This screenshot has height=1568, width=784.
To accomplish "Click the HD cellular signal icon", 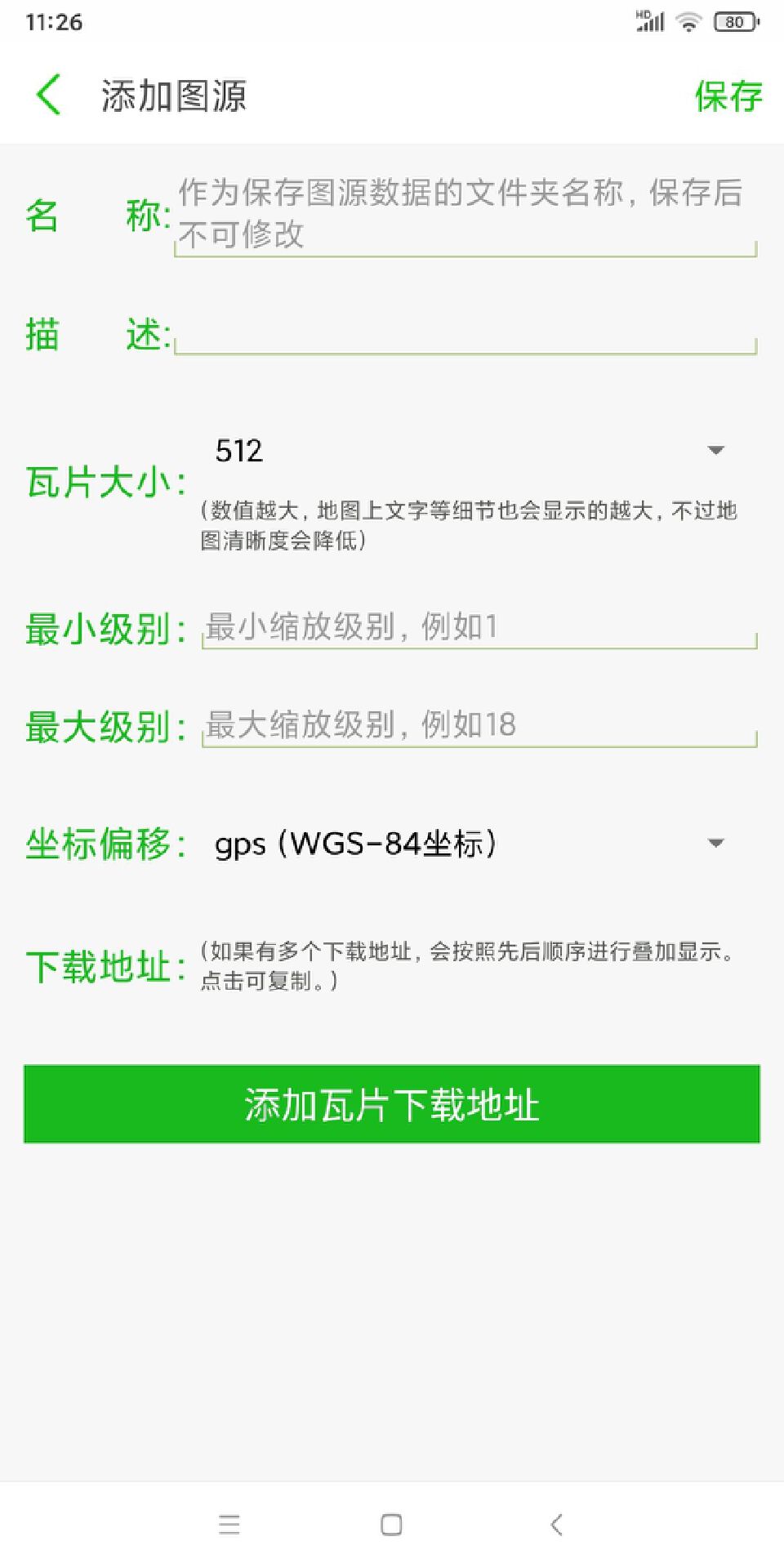I will tap(648, 22).
